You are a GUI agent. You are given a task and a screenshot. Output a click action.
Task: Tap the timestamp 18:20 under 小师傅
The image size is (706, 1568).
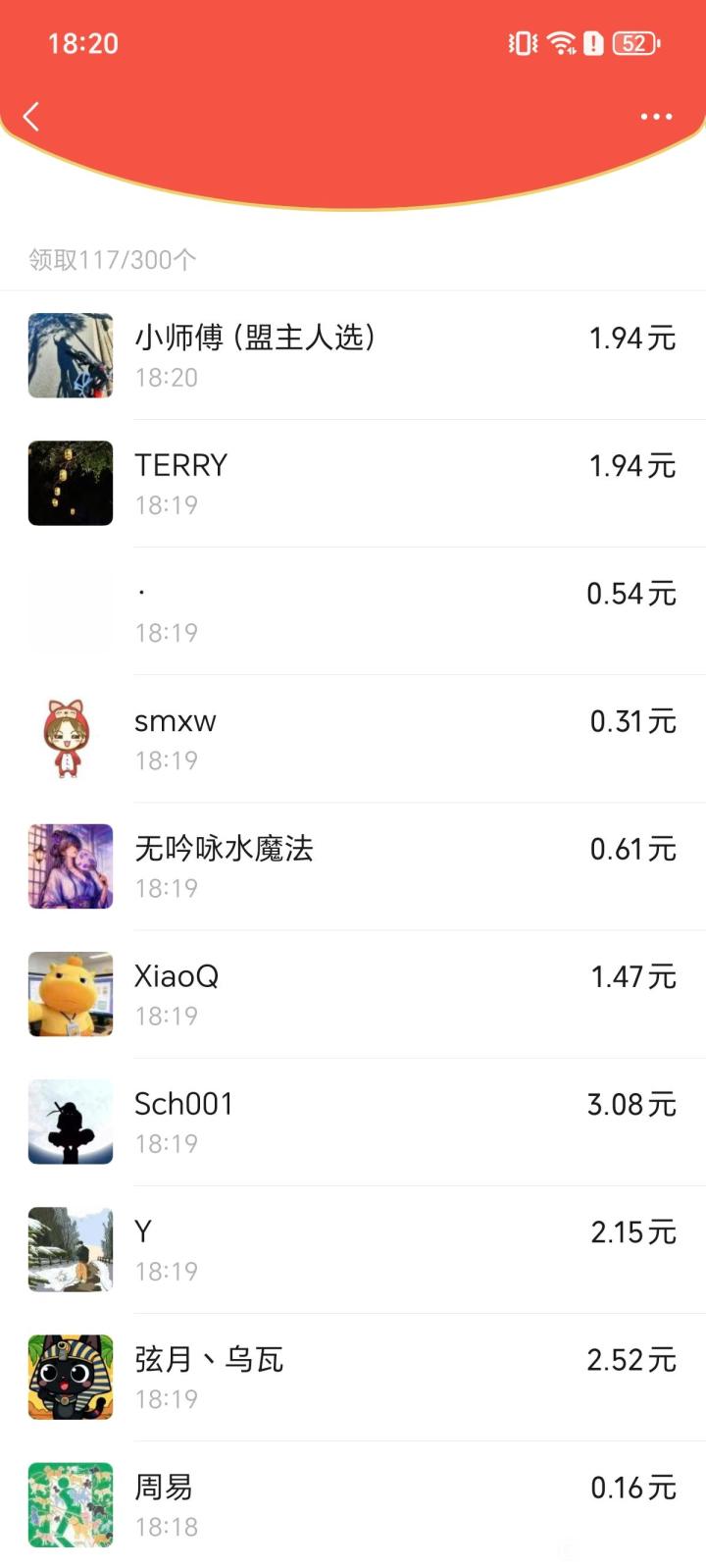[x=167, y=378]
